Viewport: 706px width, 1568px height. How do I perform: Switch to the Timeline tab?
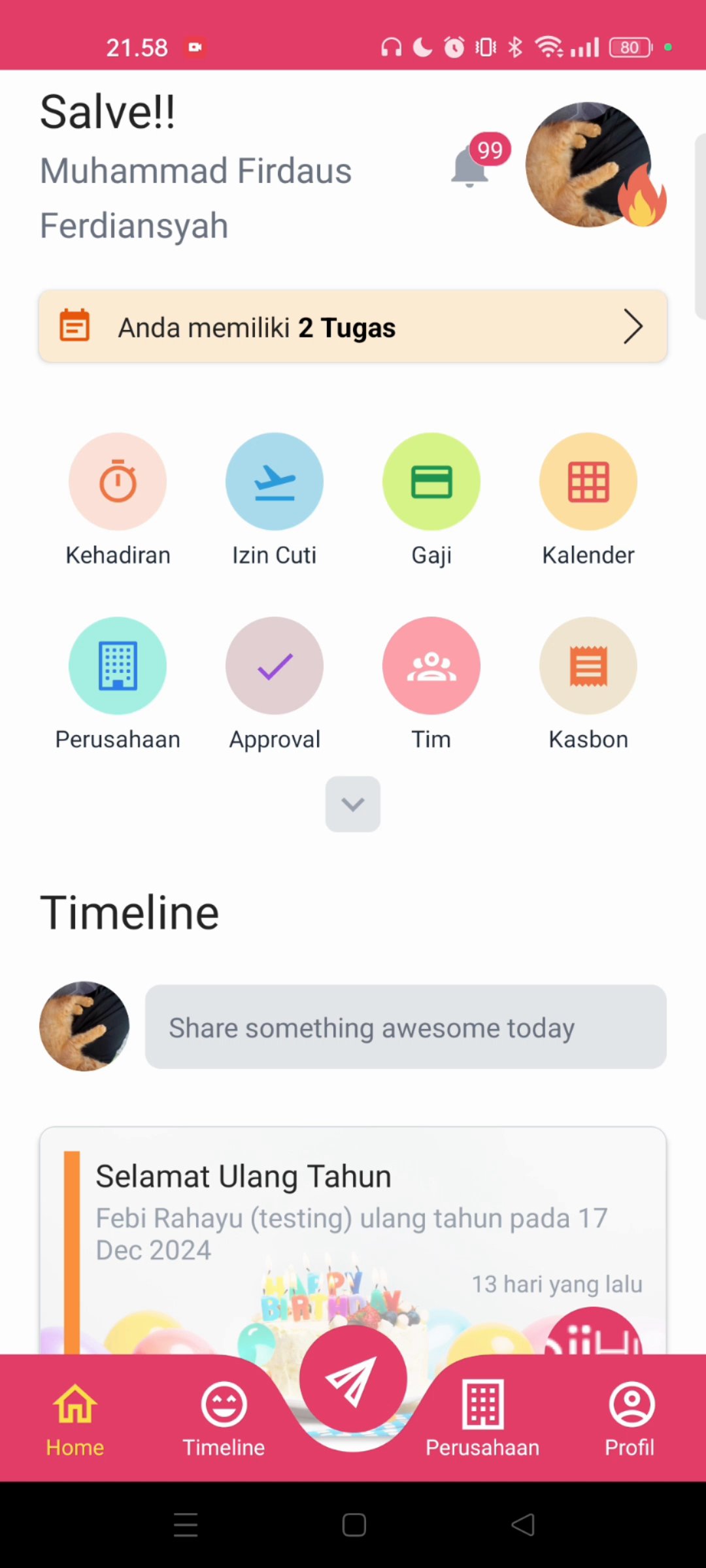coord(224,1419)
